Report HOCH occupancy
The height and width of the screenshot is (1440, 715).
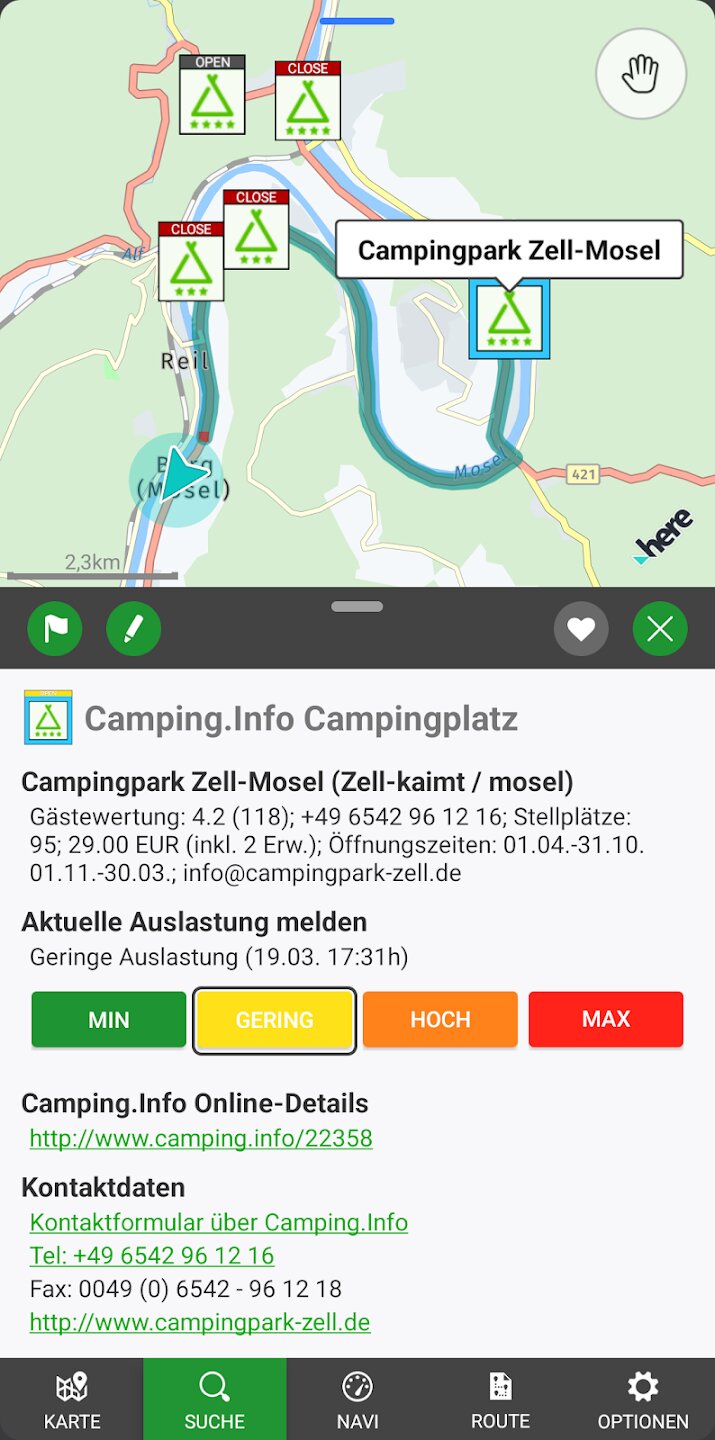(x=440, y=1019)
